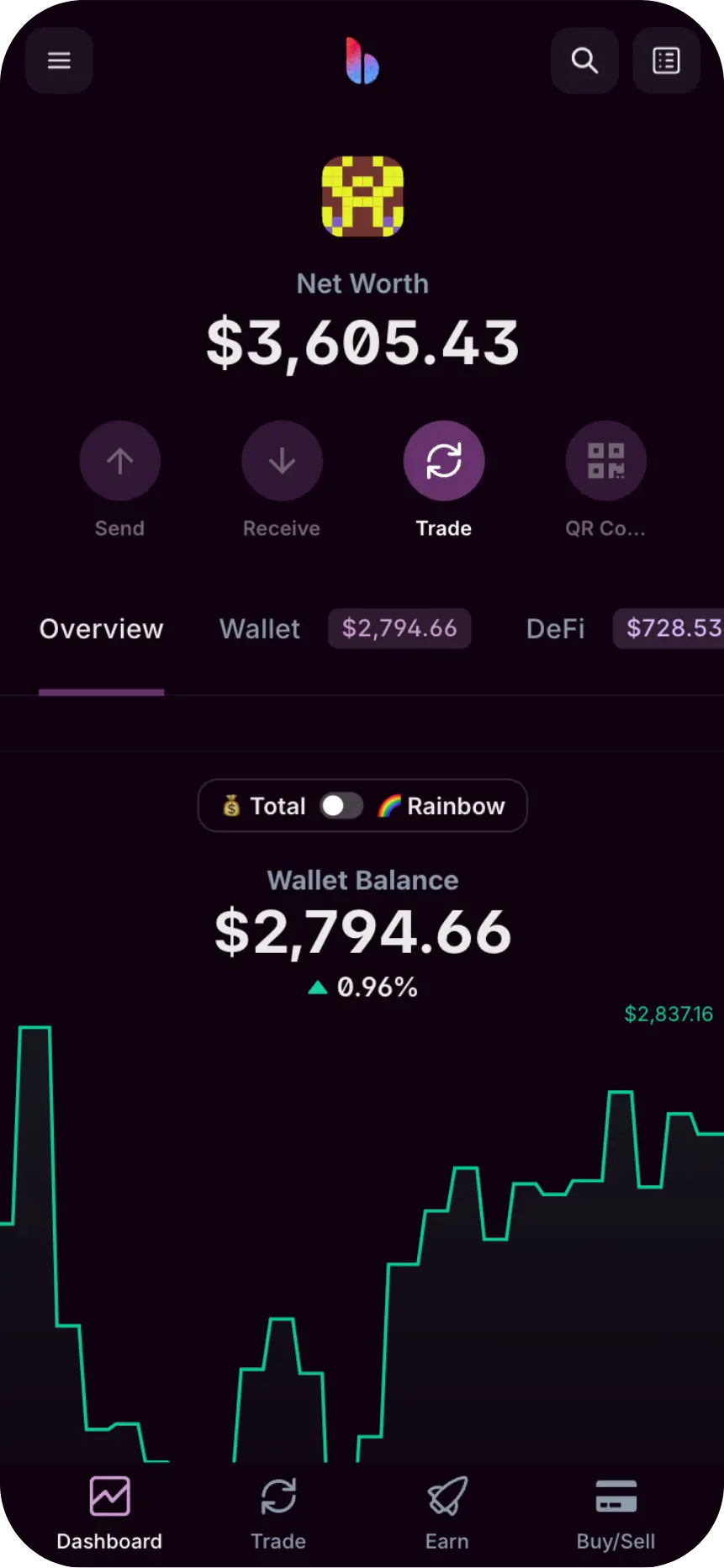The height and width of the screenshot is (1568, 724).
Task: Open the search icon
Action: [584, 61]
